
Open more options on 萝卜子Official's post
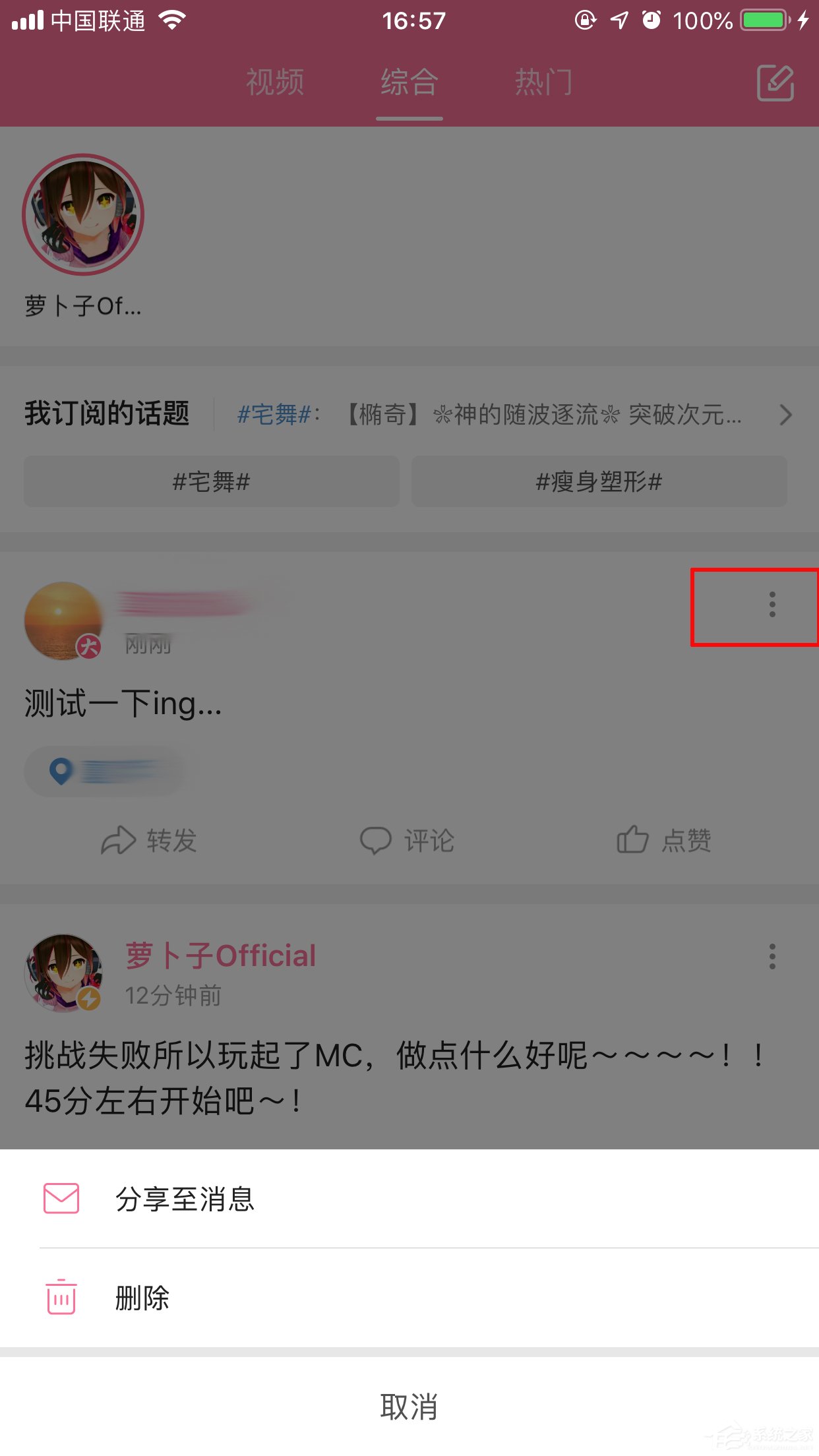pyautogui.click(x=772, y=956)
